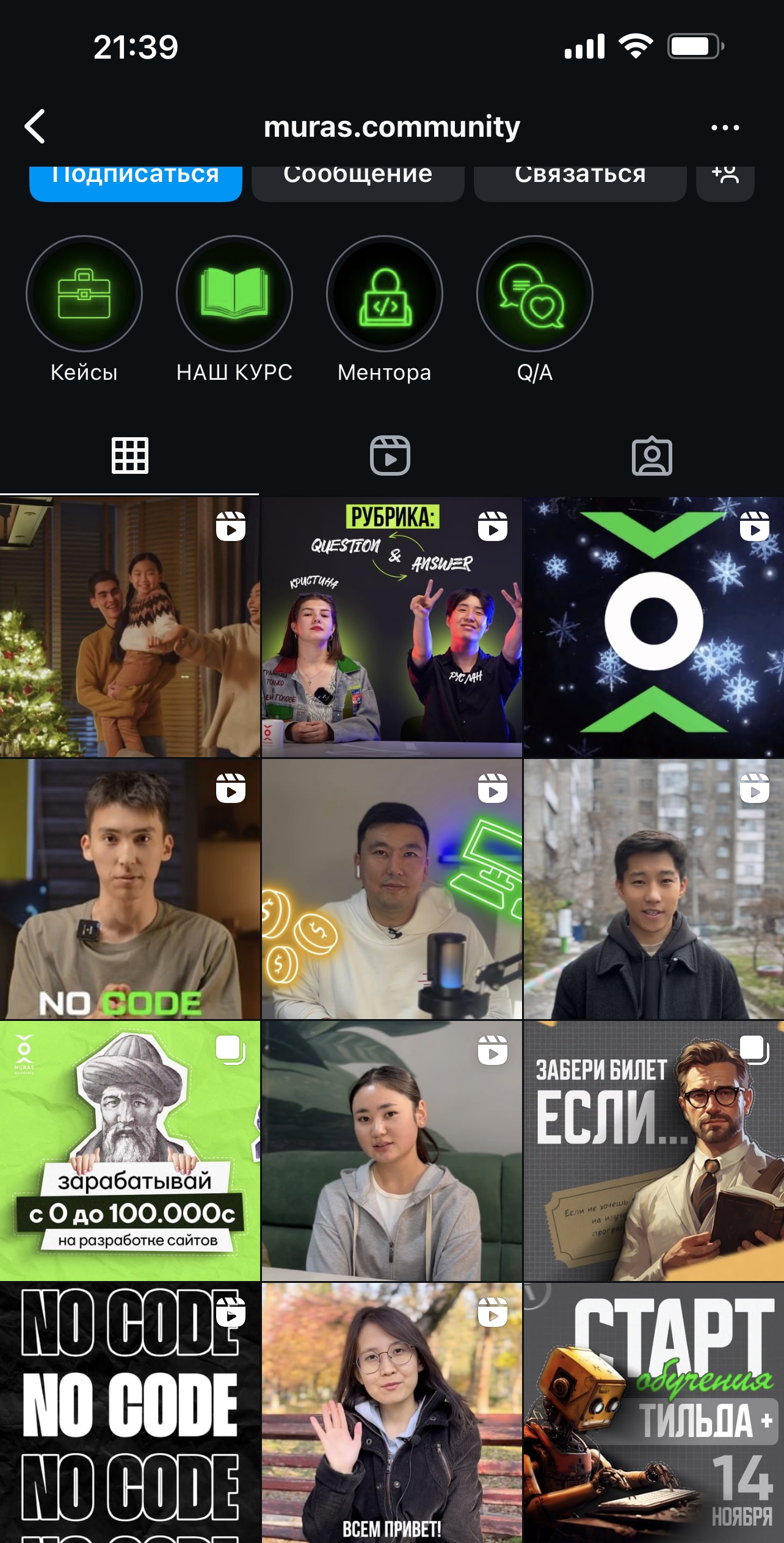Go back from the muras.community profile
The height and width of the screenshot is (1543, 784).
(x=35, y=126)
